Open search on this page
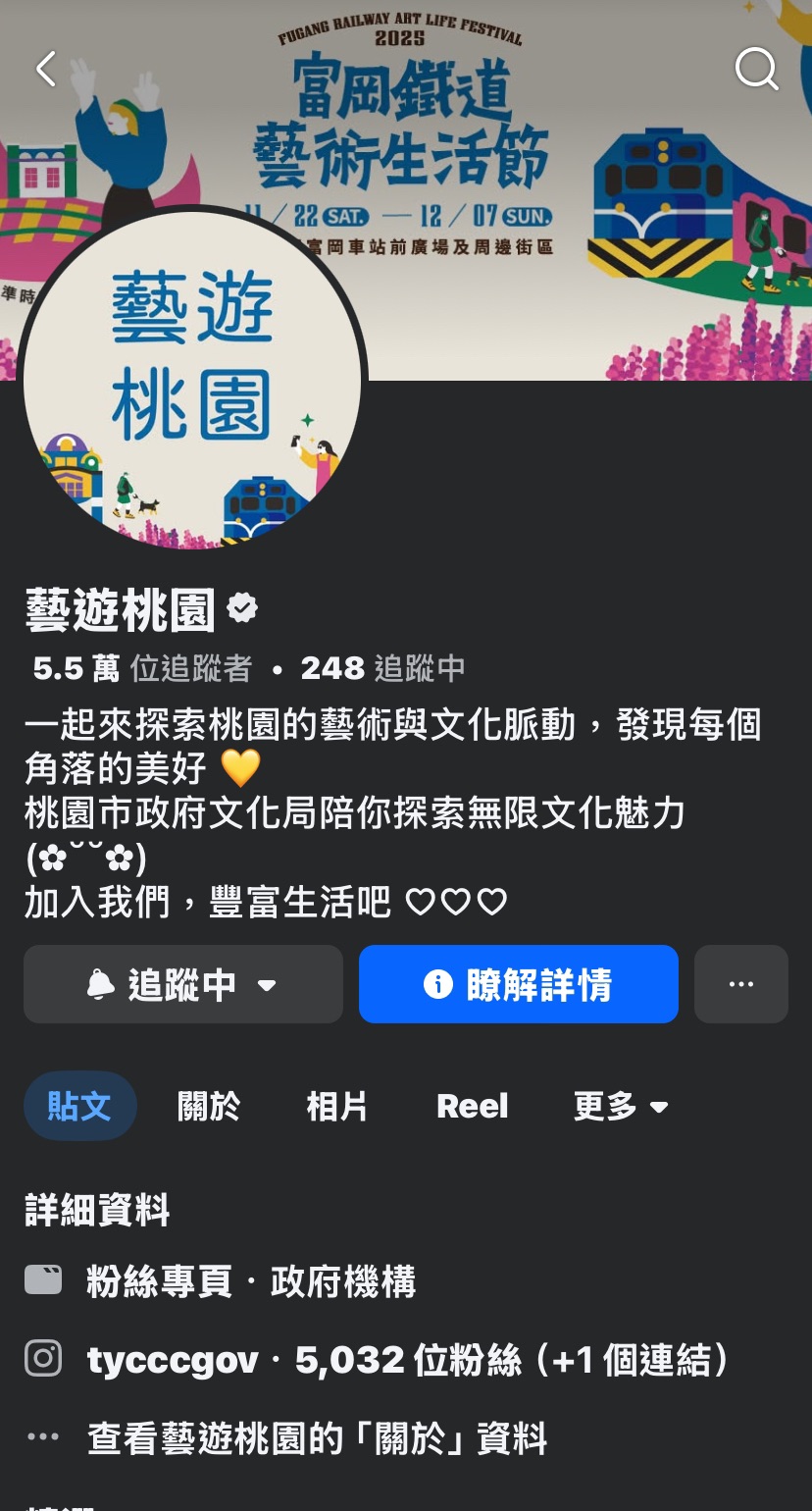This screenshot has width=812, height=1511. 756,70
